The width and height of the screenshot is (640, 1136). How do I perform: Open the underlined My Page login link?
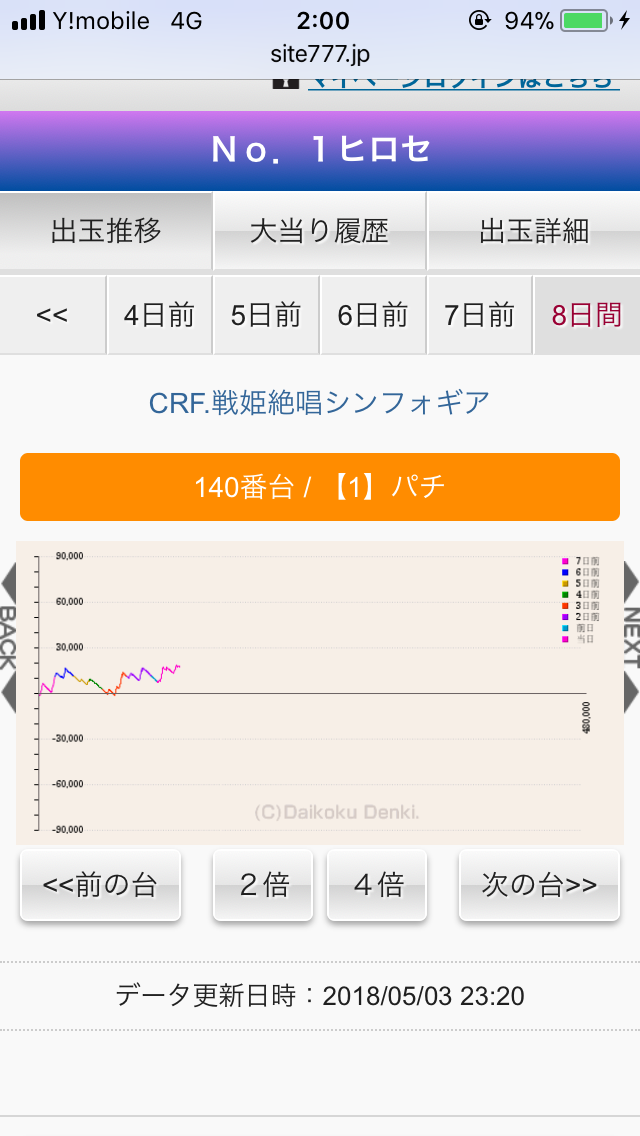pos(464,83)
